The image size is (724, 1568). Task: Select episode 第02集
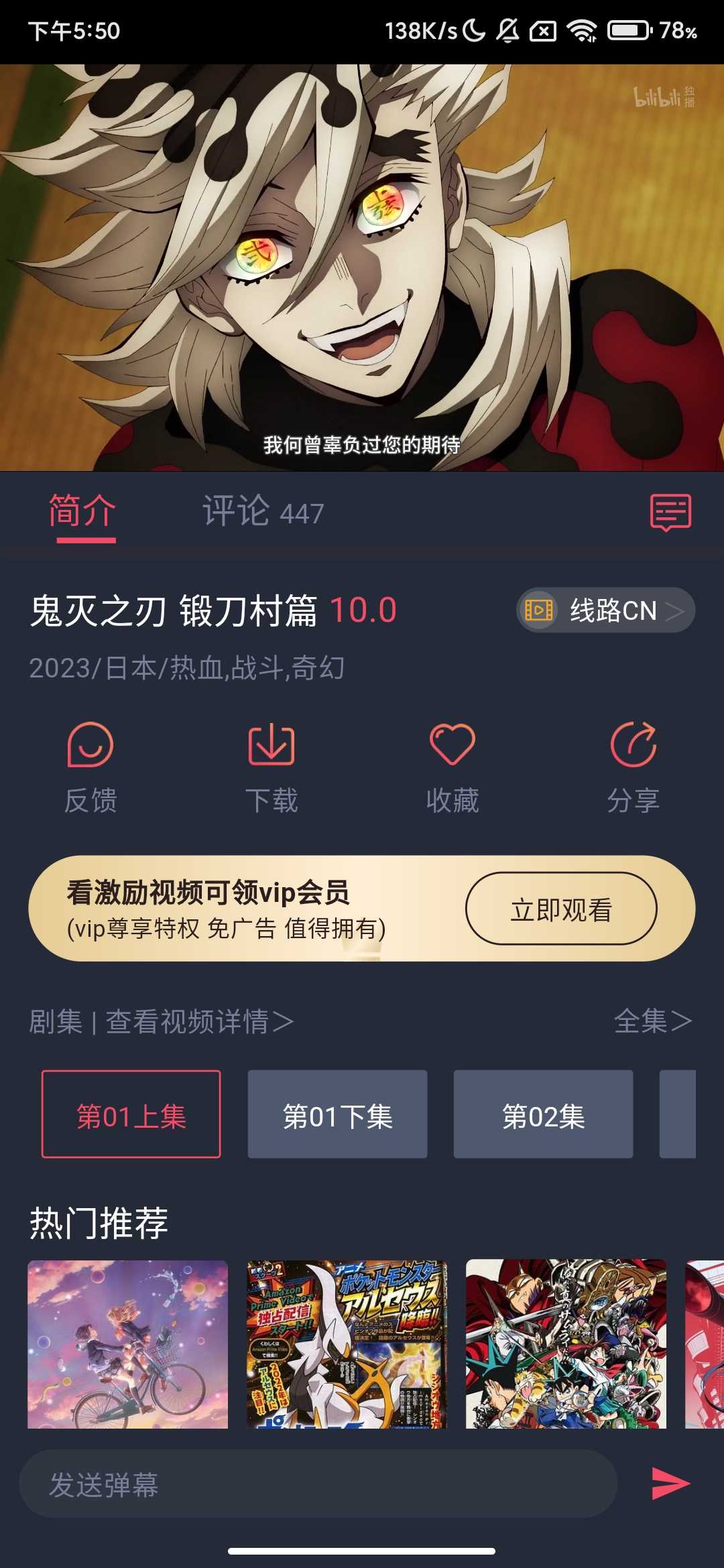point(544,1115)
